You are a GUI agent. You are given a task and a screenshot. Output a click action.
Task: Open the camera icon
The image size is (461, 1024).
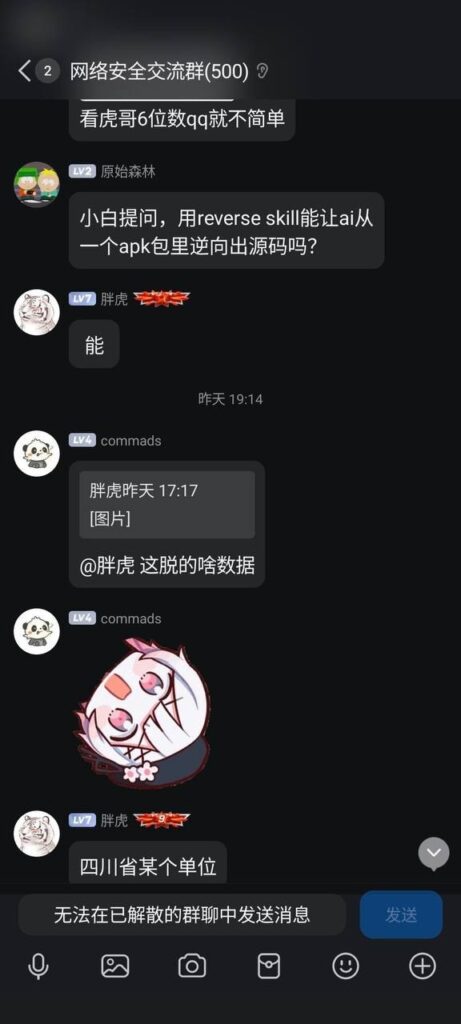coord(192,966)
